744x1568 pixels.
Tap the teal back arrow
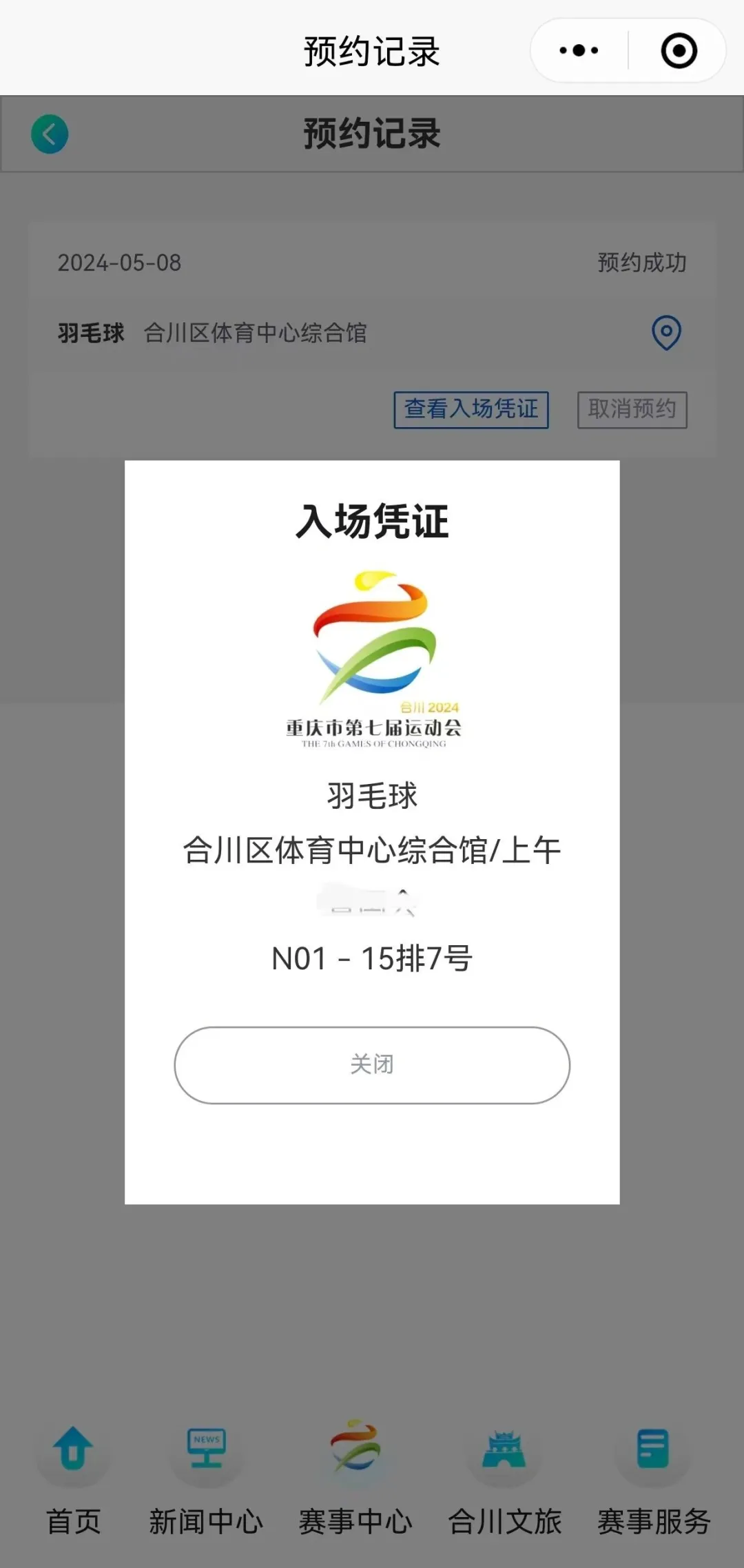[x=49, y=134]
